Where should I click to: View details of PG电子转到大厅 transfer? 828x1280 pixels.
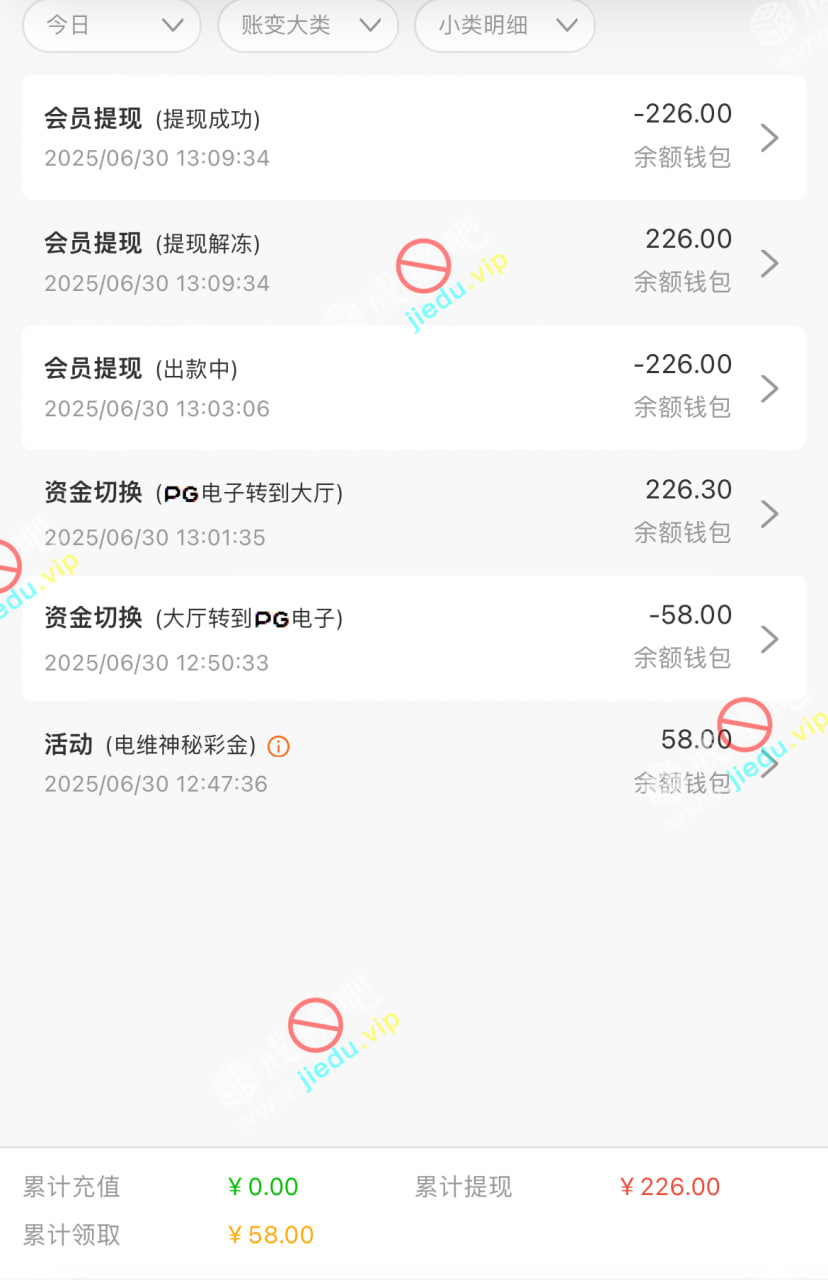(413, 513)
